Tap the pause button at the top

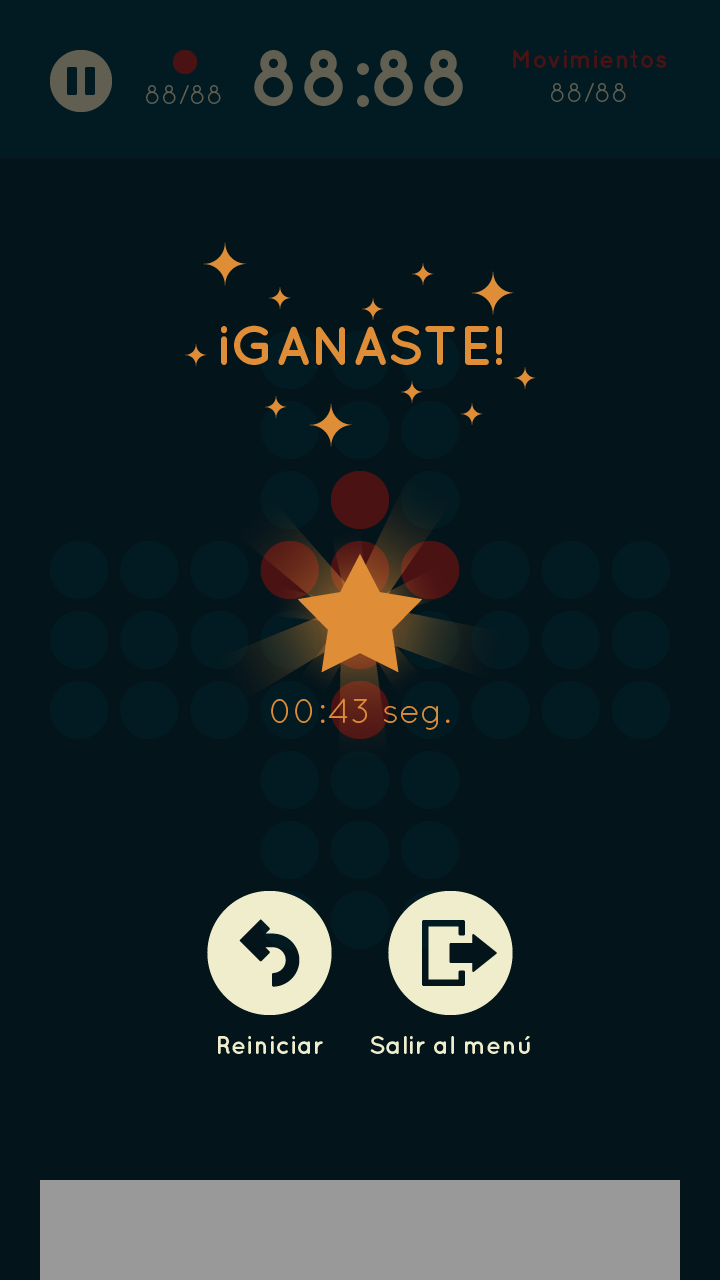81,81
